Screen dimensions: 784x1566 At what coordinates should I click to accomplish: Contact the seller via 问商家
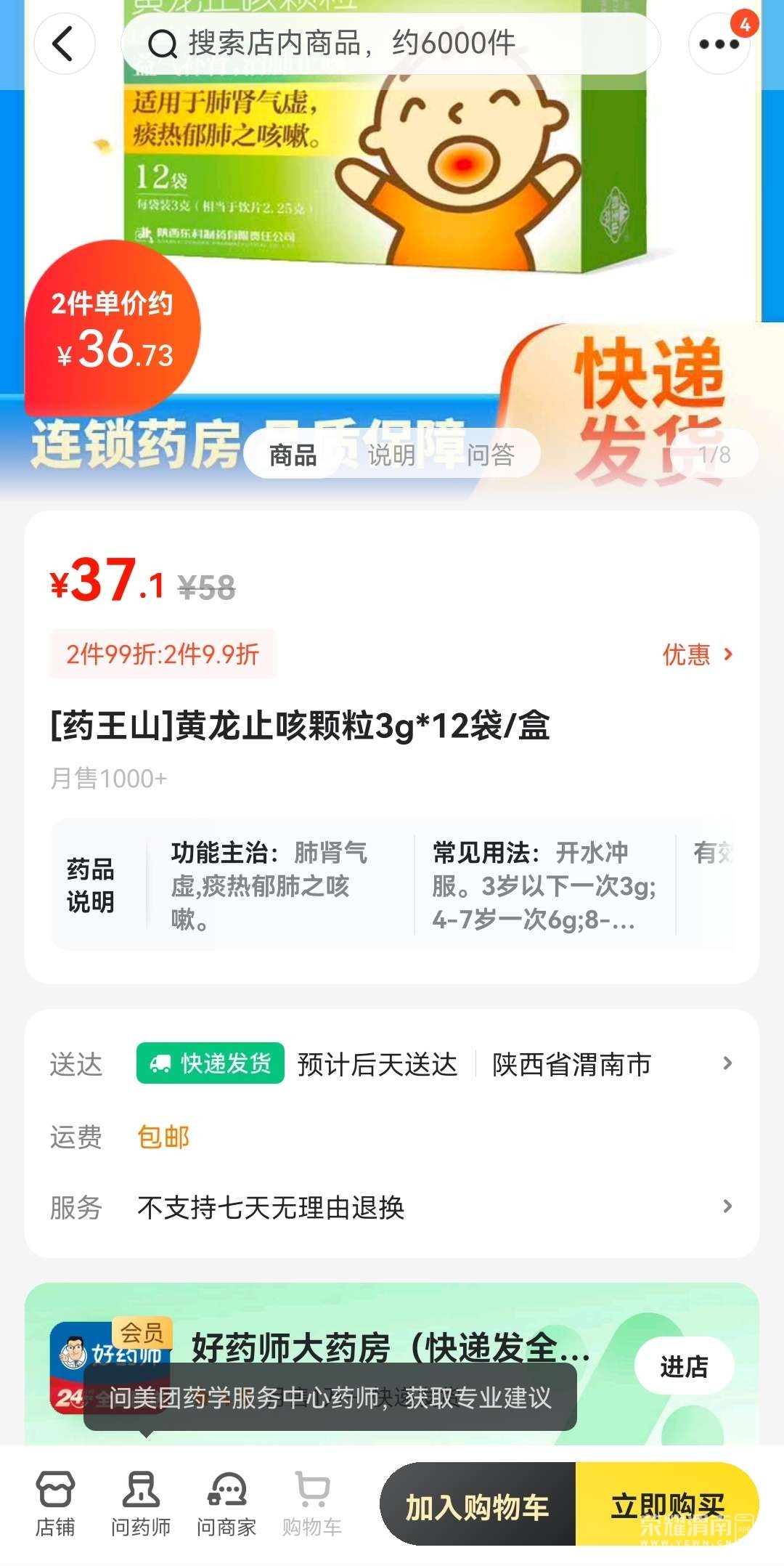tap(226, 1504)
